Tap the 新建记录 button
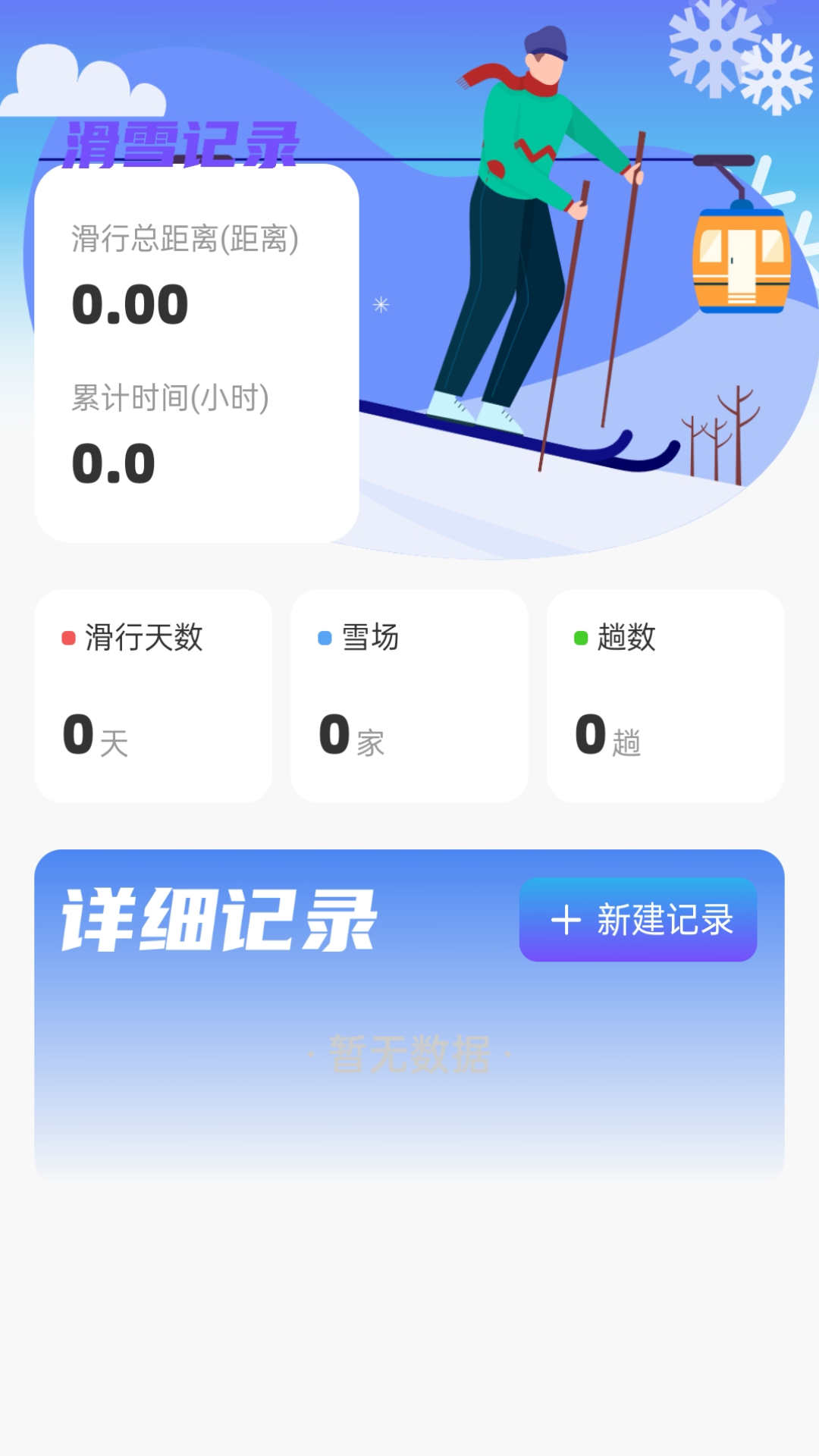This screenshot has width=819, height=1456. tap(637, 920)
